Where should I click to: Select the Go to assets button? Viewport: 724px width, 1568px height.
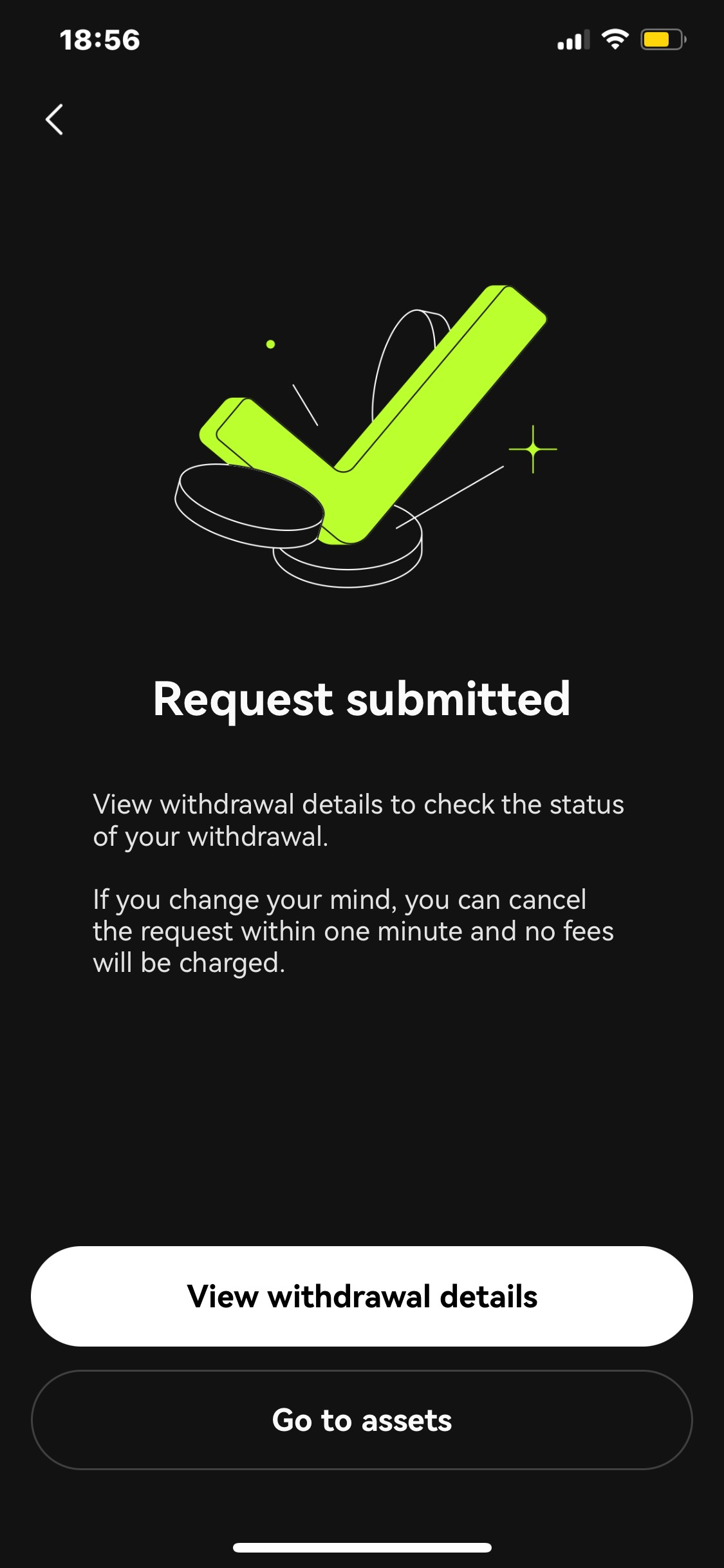(362, 1420)
